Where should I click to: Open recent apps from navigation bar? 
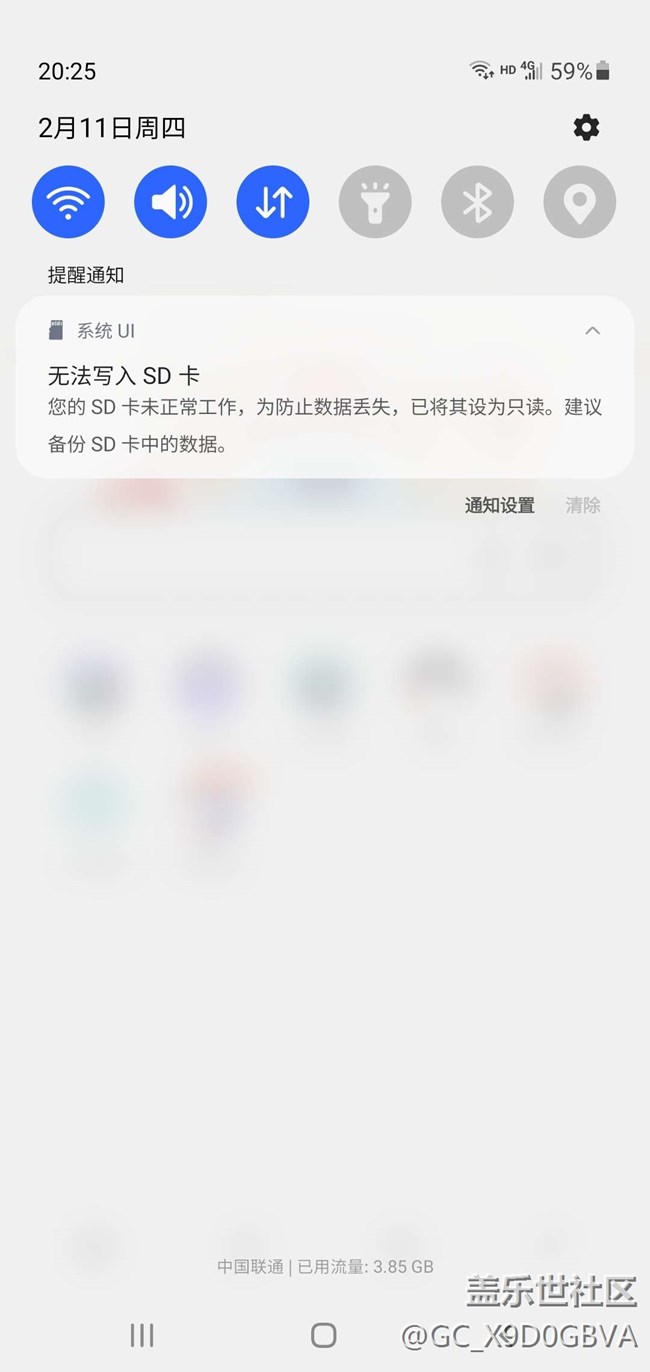click(142, 1334)
